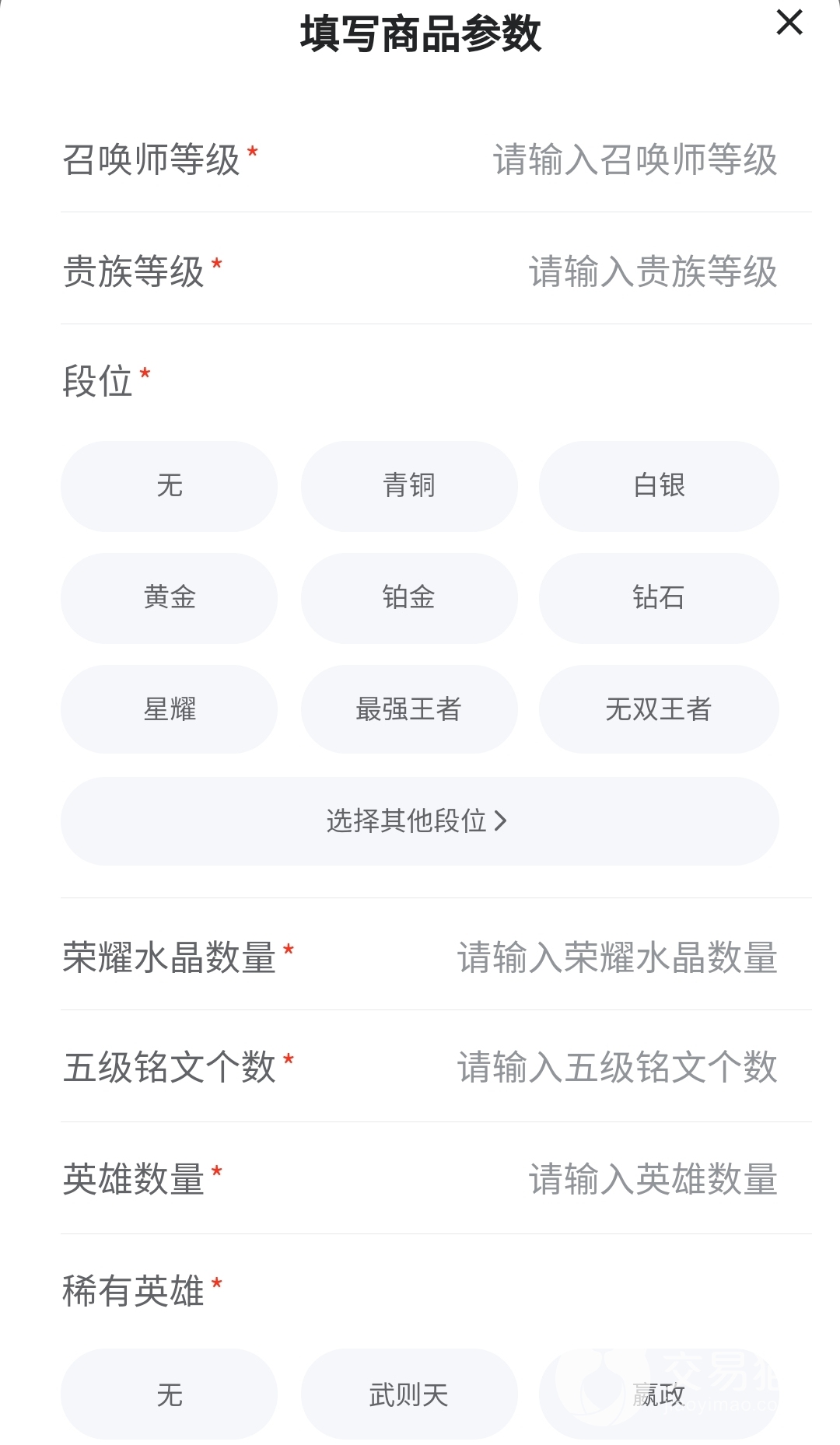Viewport: 840px width, 1445px height.
Task: Focus the 五级铭文个数 input field
Action: point(616,1067)
